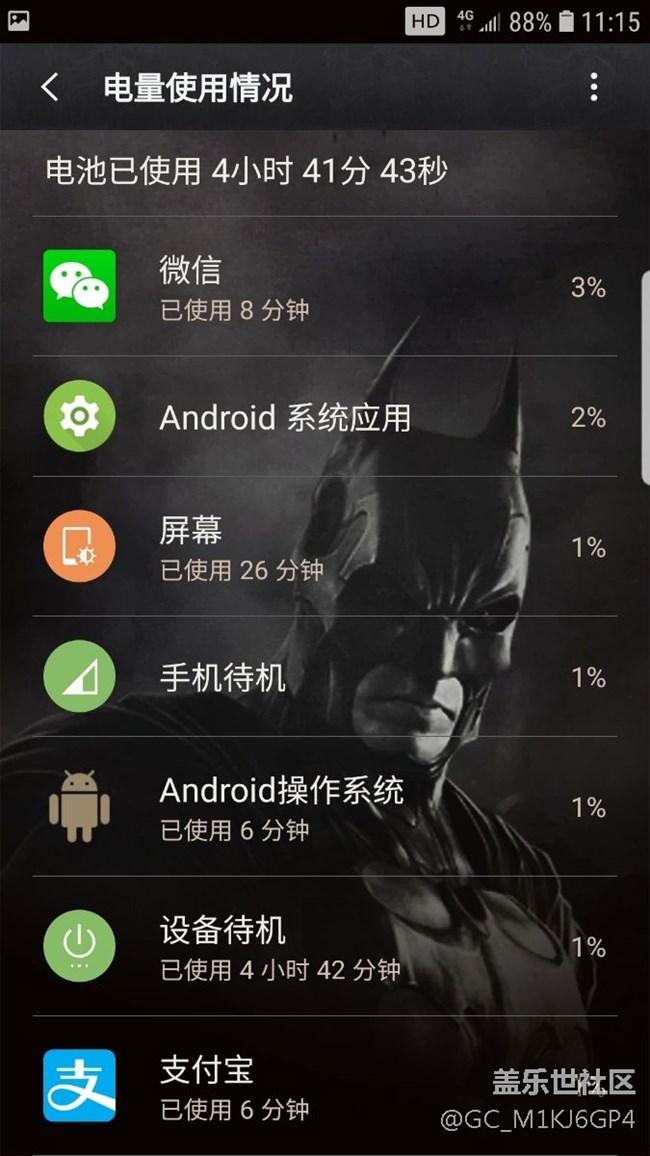Select the Android 系统应用 row

click(x=324, y=417)
